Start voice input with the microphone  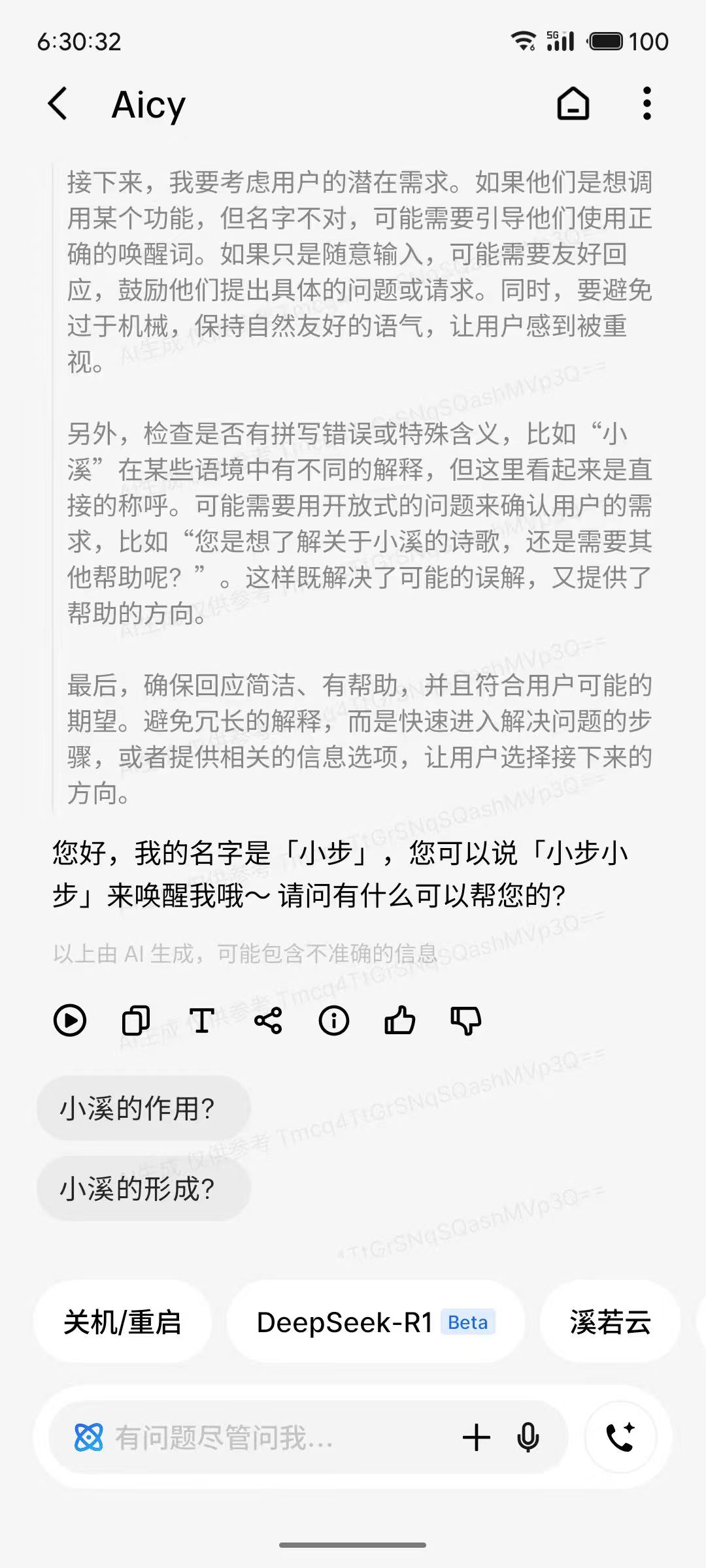tap(528, 1437)
